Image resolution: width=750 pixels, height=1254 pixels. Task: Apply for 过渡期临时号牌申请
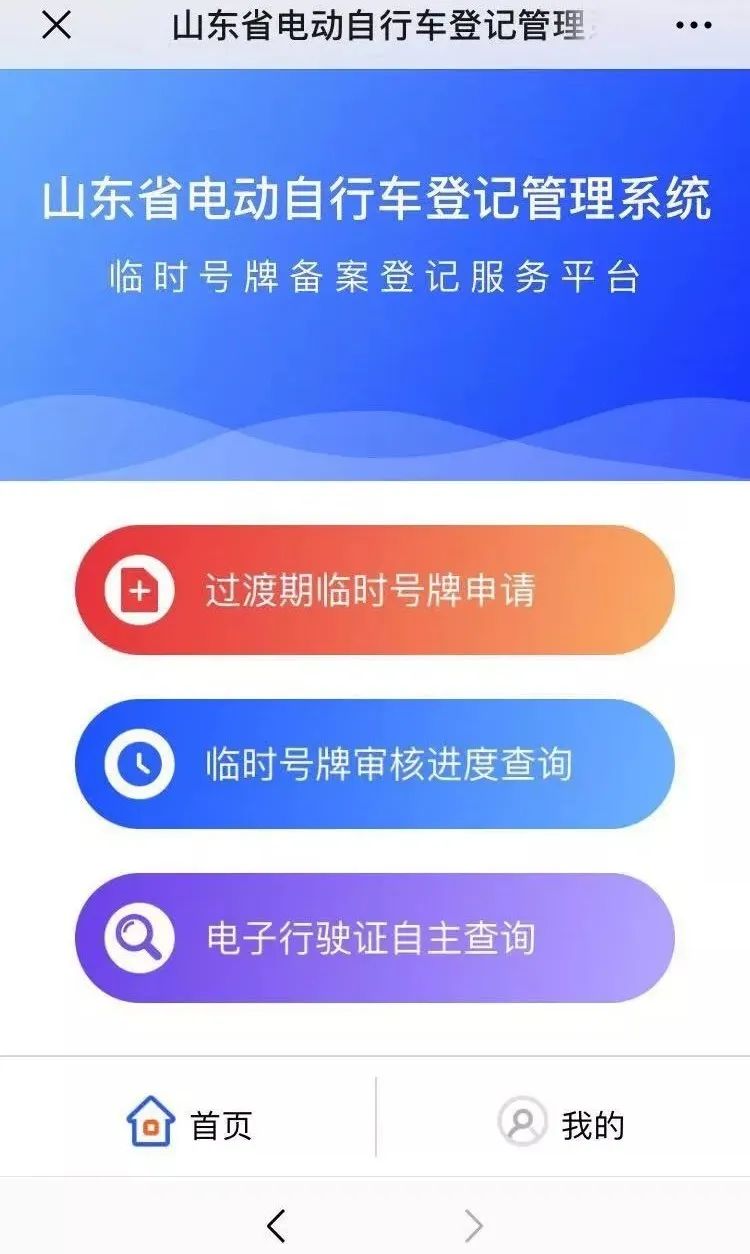click(x=375, y=590)
